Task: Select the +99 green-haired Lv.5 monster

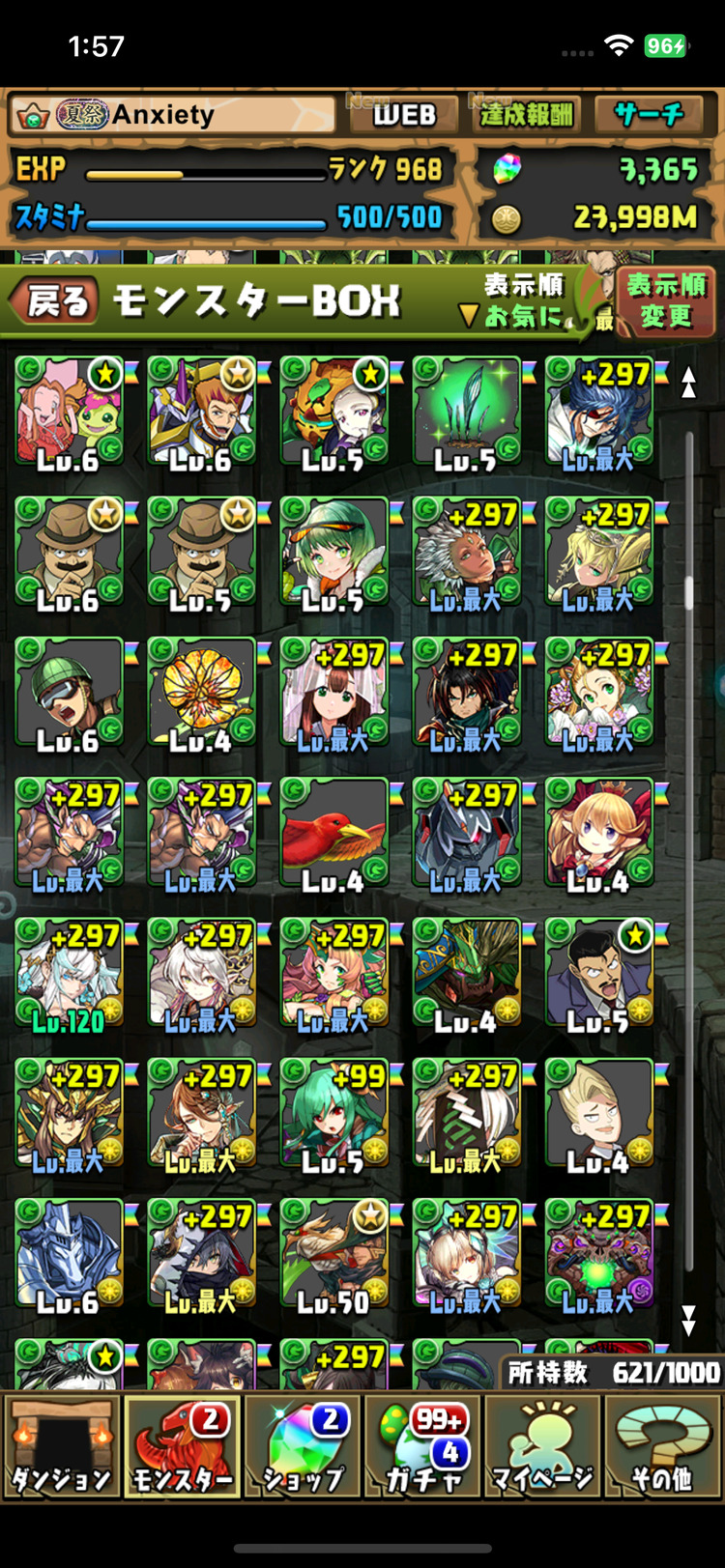Action: click(334, 1115)
